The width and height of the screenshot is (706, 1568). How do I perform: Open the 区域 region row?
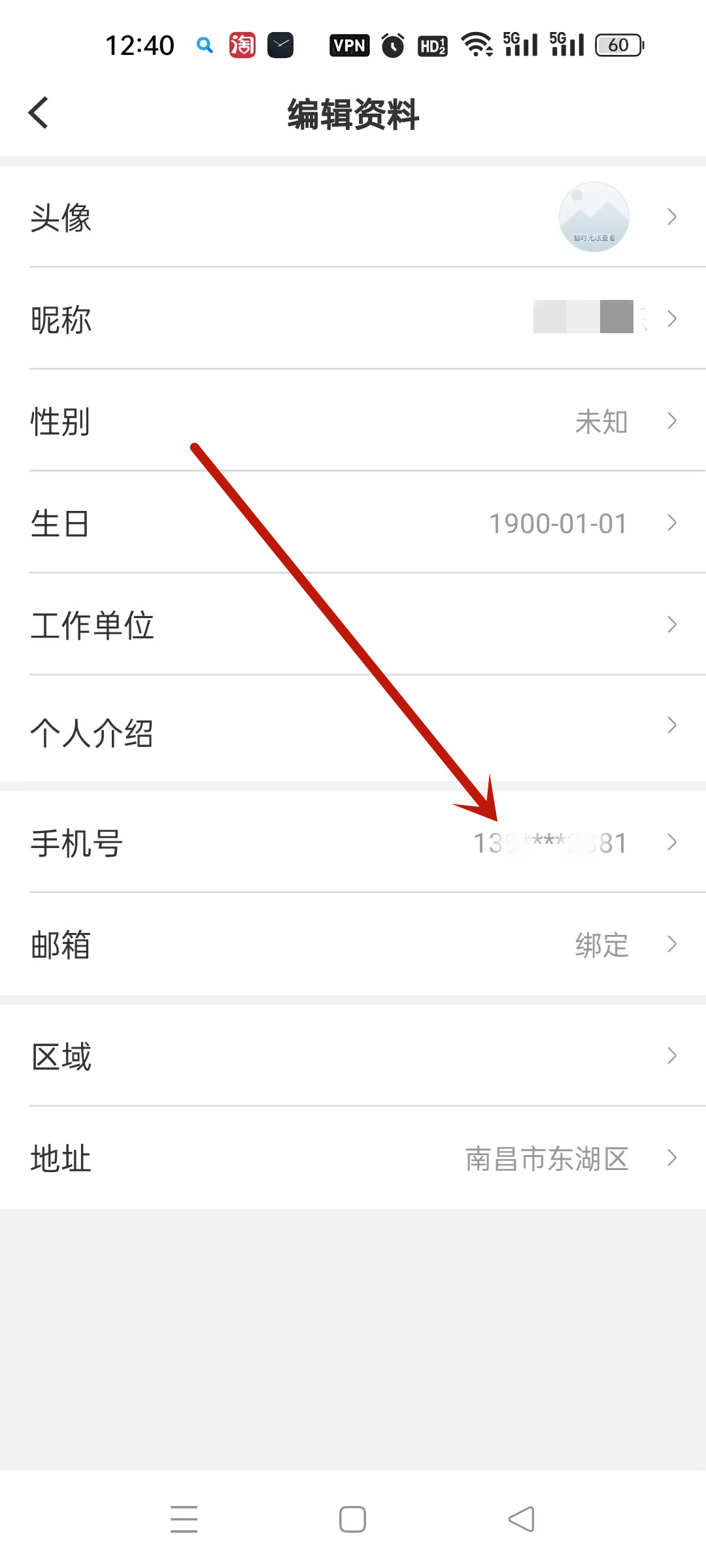[x=353, y=1055]
